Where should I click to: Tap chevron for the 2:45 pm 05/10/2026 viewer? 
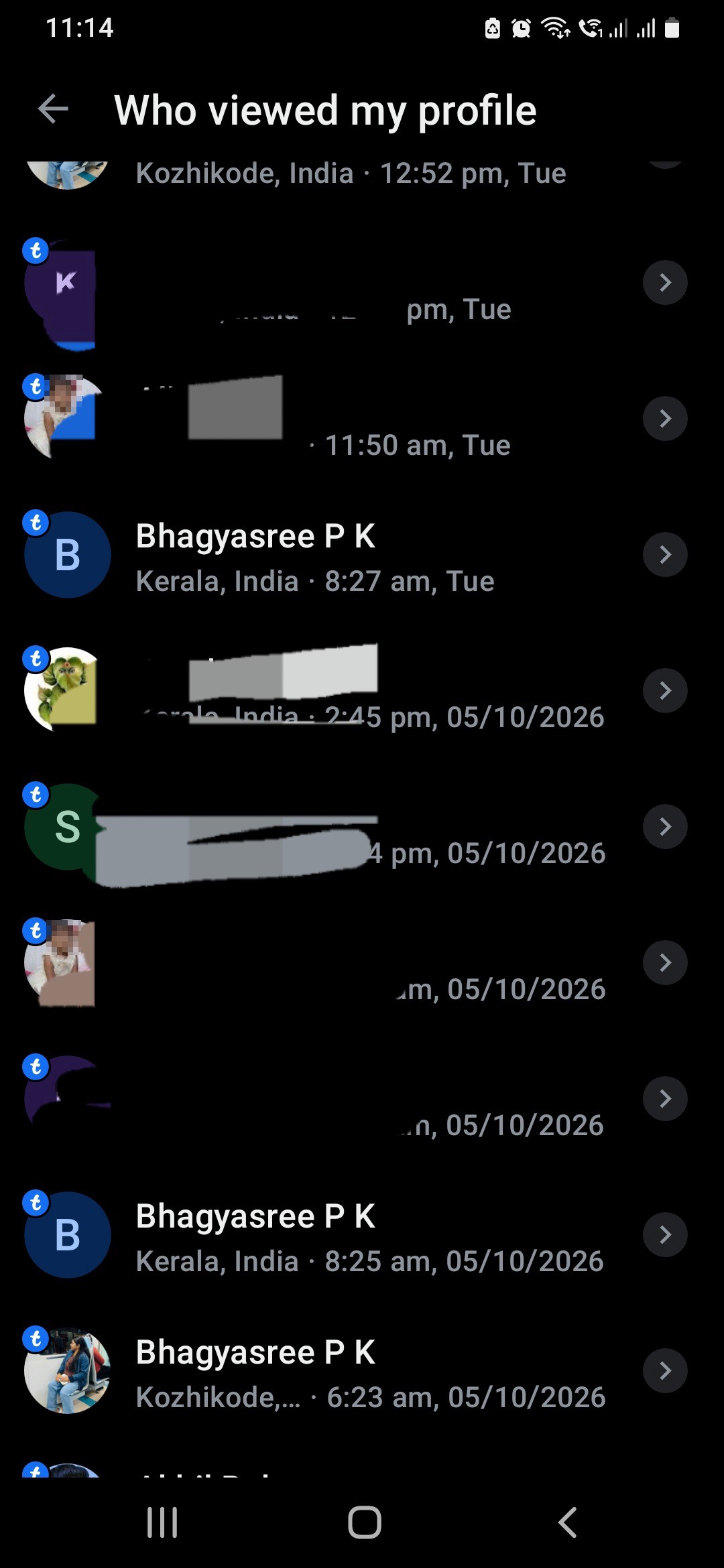(x=665, y=691)
